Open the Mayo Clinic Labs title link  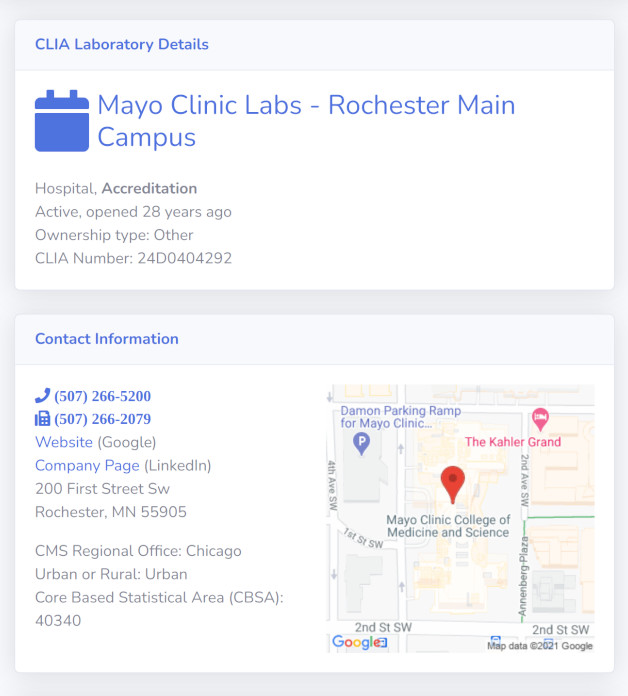[306, 105]
